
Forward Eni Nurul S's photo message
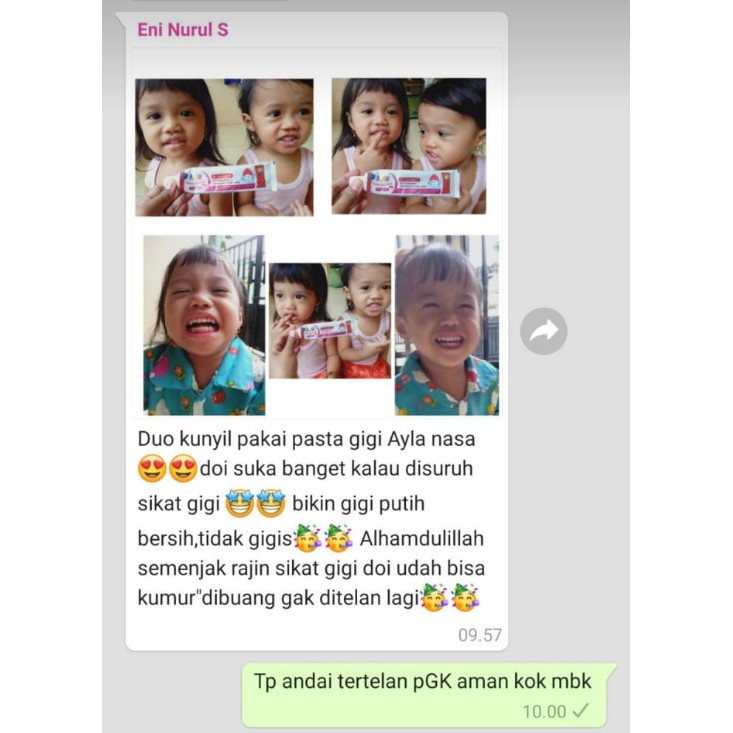(x=543, y=331)
